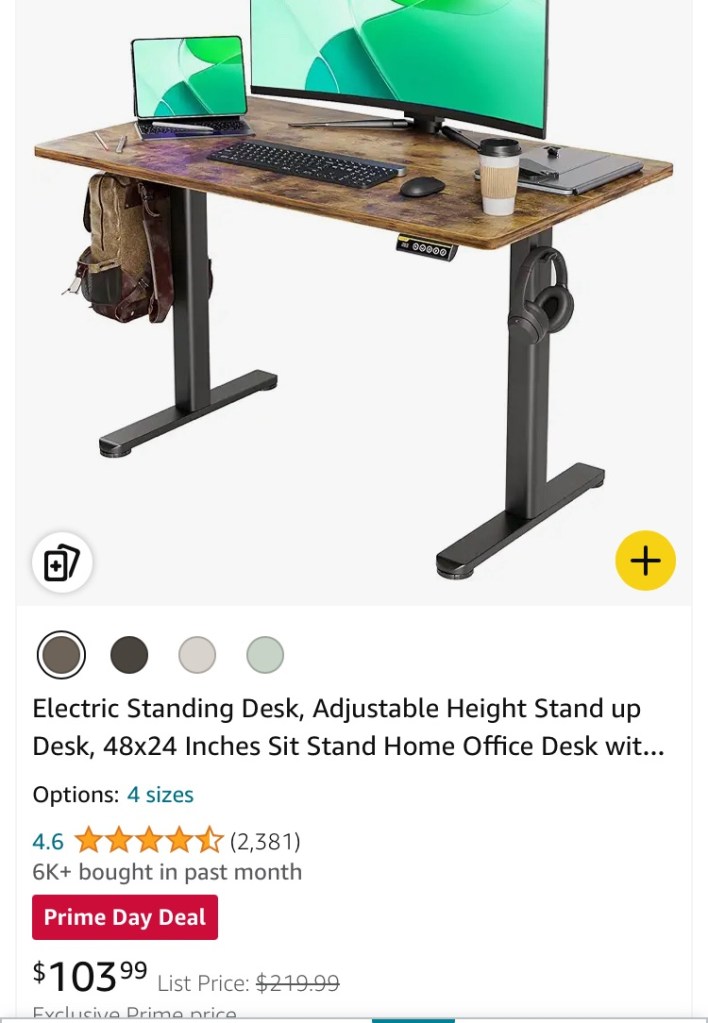Pick the pale green color swatch
708x1023 pixels.
[x=265, y=656]
